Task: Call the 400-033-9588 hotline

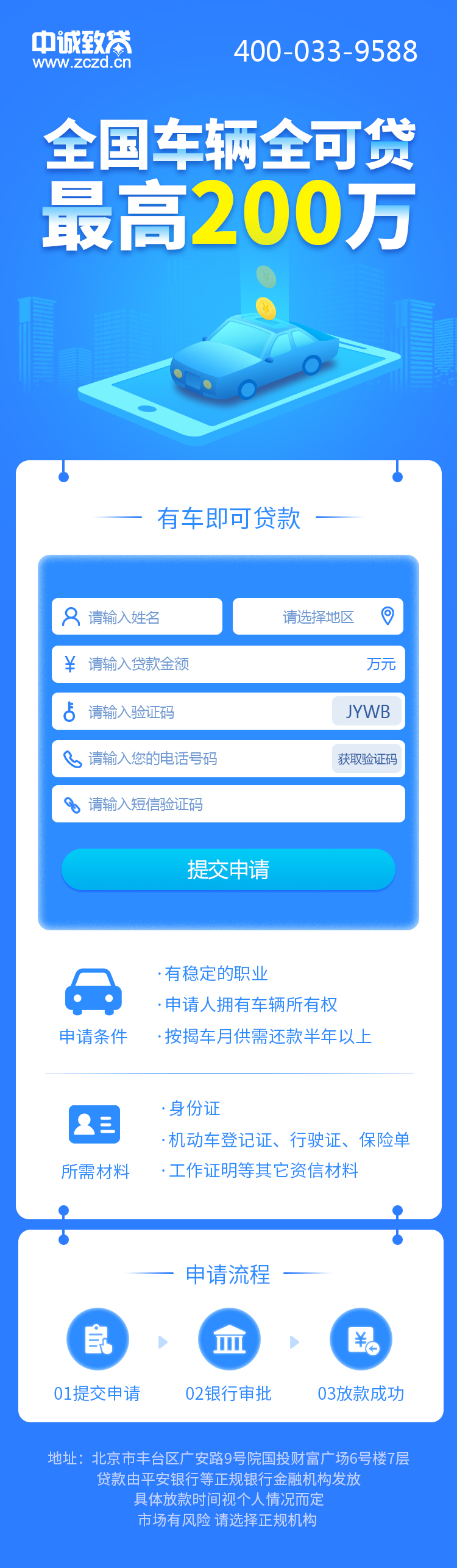Action: click(x=325, y=52)
